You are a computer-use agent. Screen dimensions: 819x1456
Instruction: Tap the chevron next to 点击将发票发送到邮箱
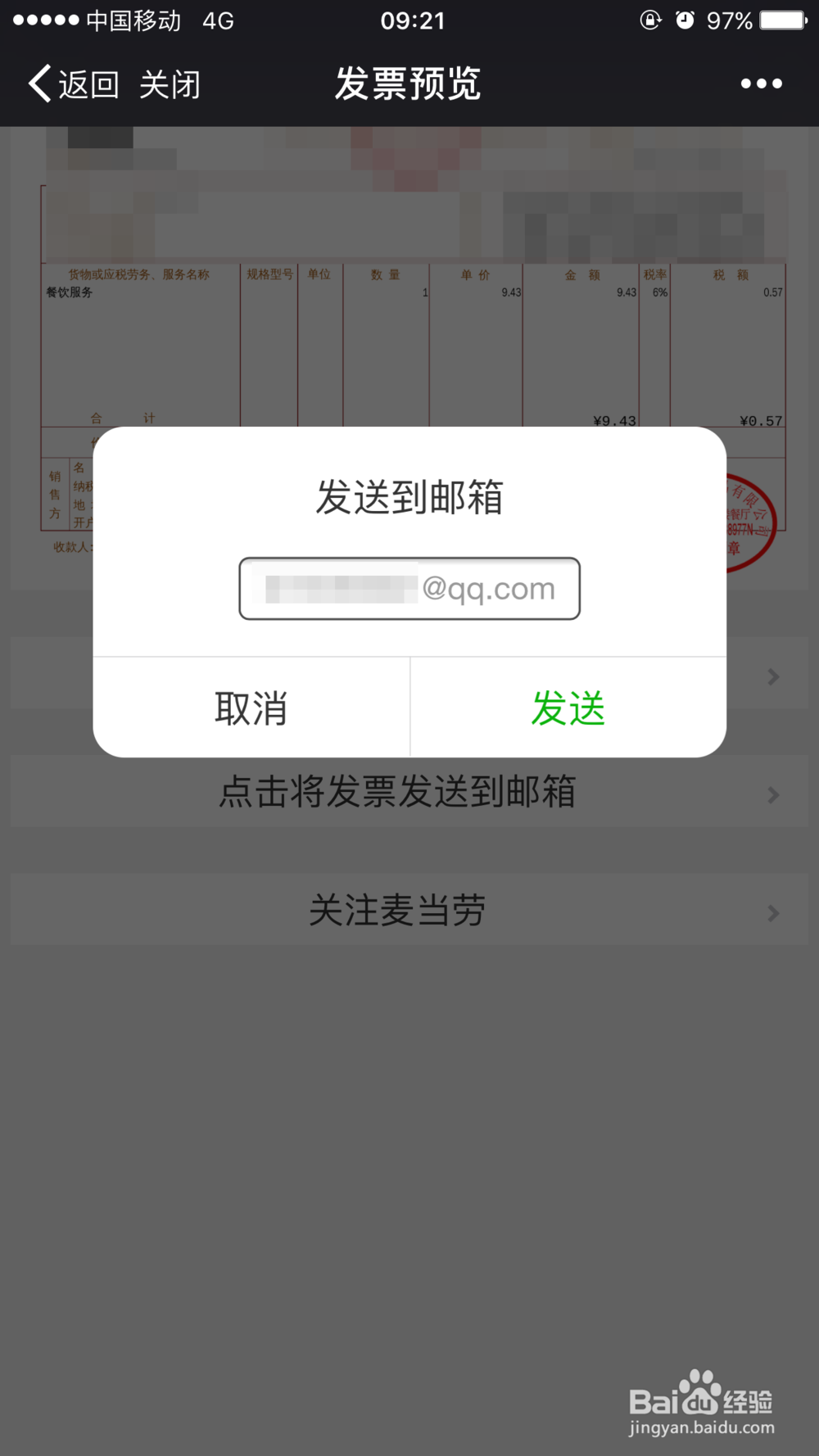coord(771,794)
